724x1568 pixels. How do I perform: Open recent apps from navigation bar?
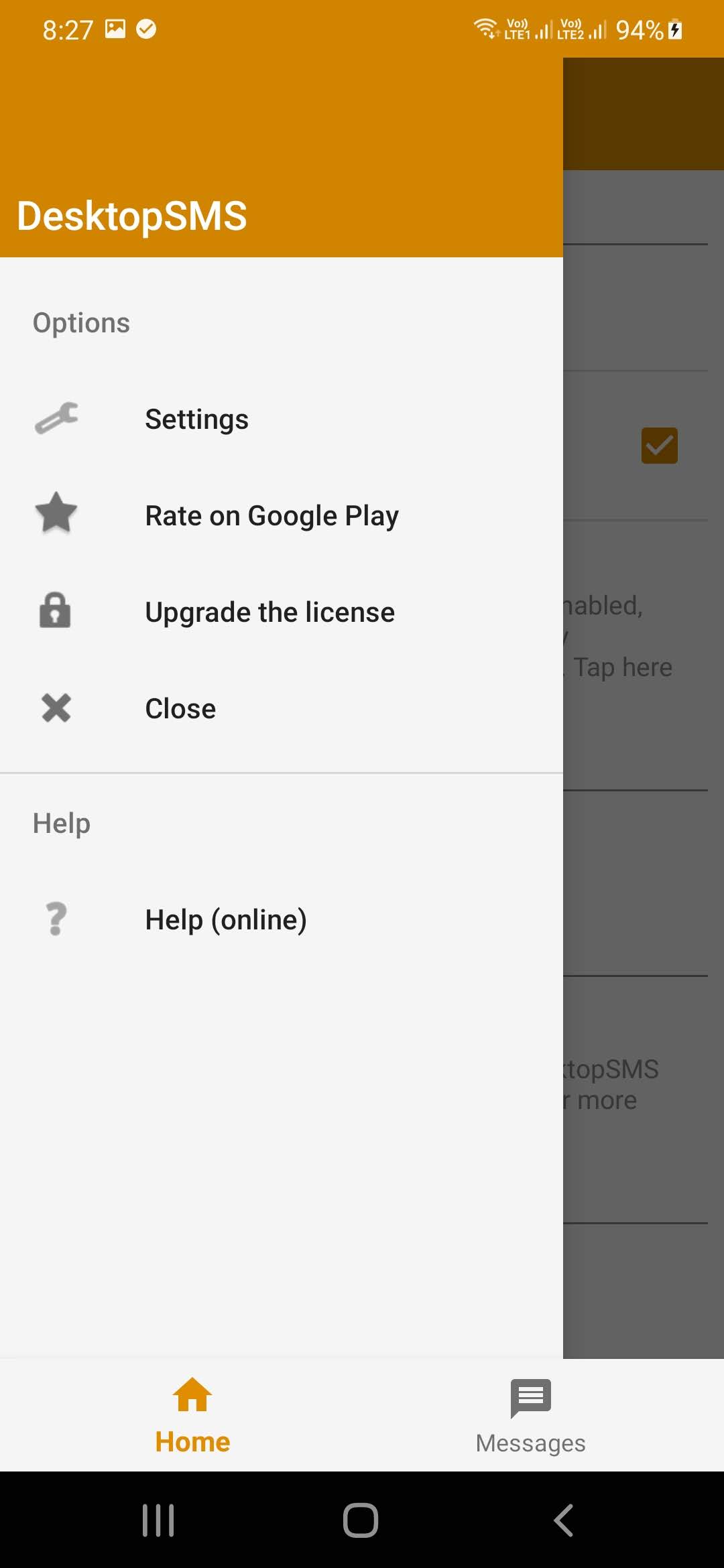(158, 1520)
